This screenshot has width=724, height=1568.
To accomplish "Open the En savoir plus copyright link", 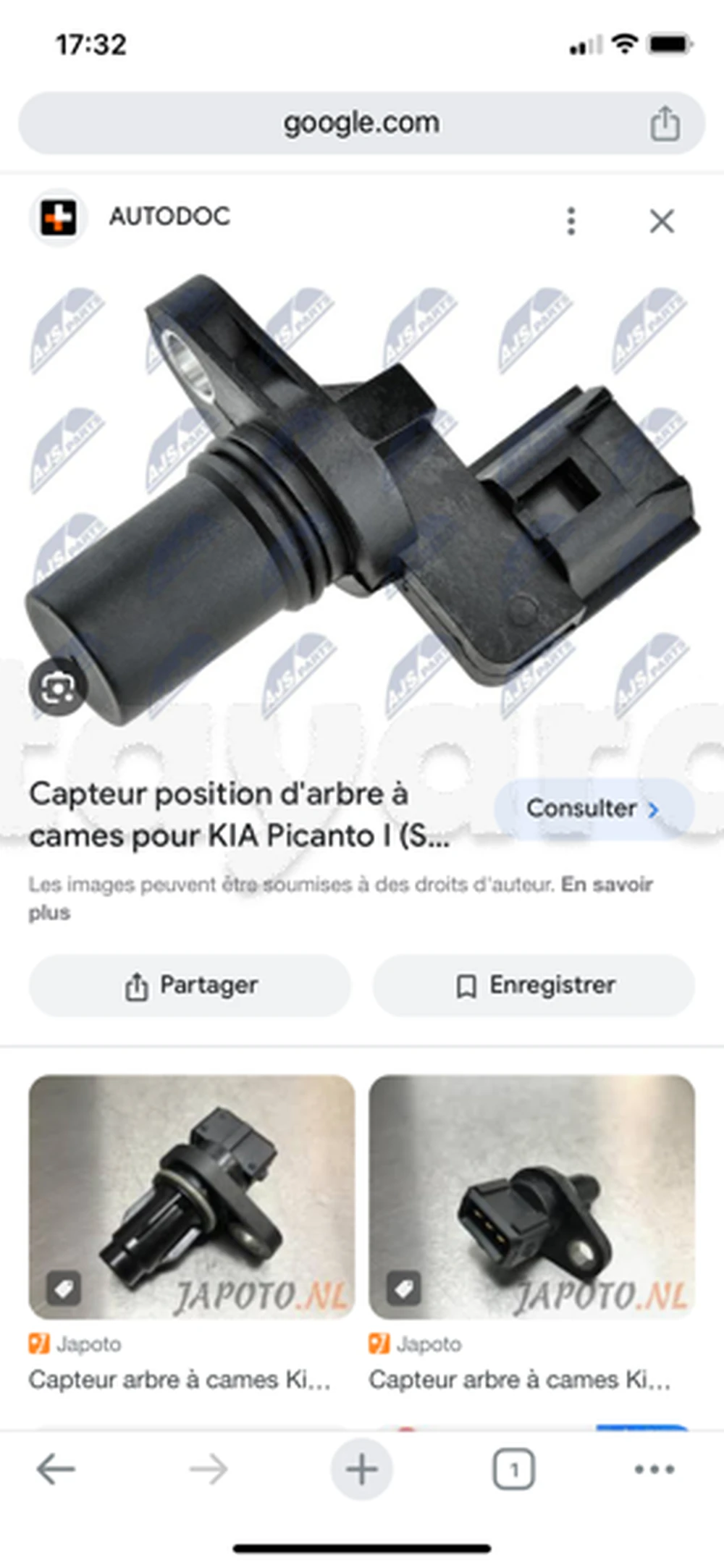I will (607, 885).
